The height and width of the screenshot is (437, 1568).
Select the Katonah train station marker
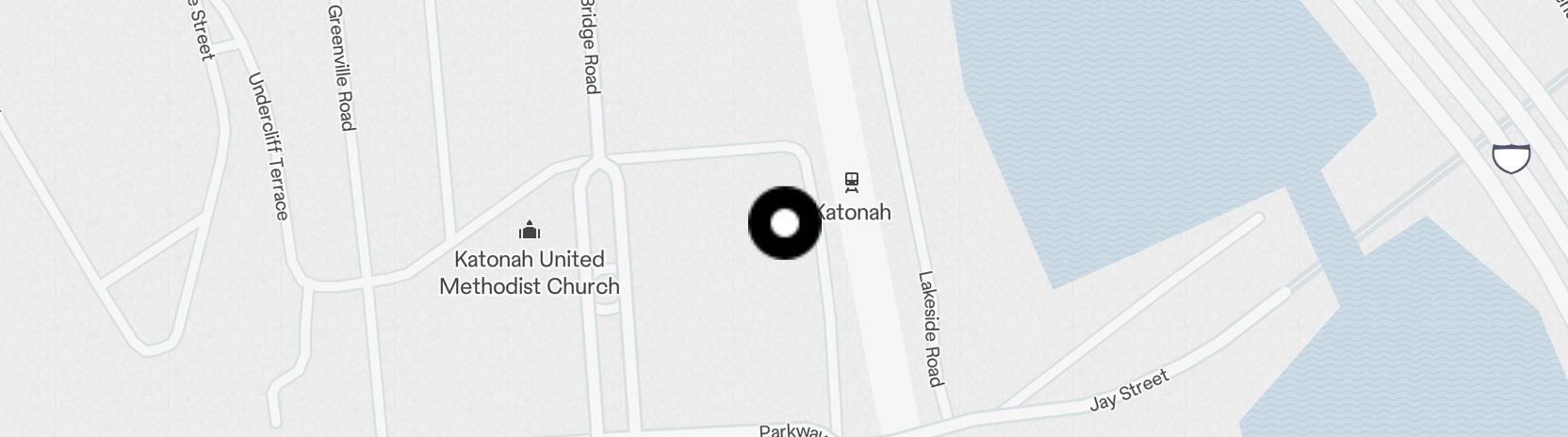coord(852,181)
